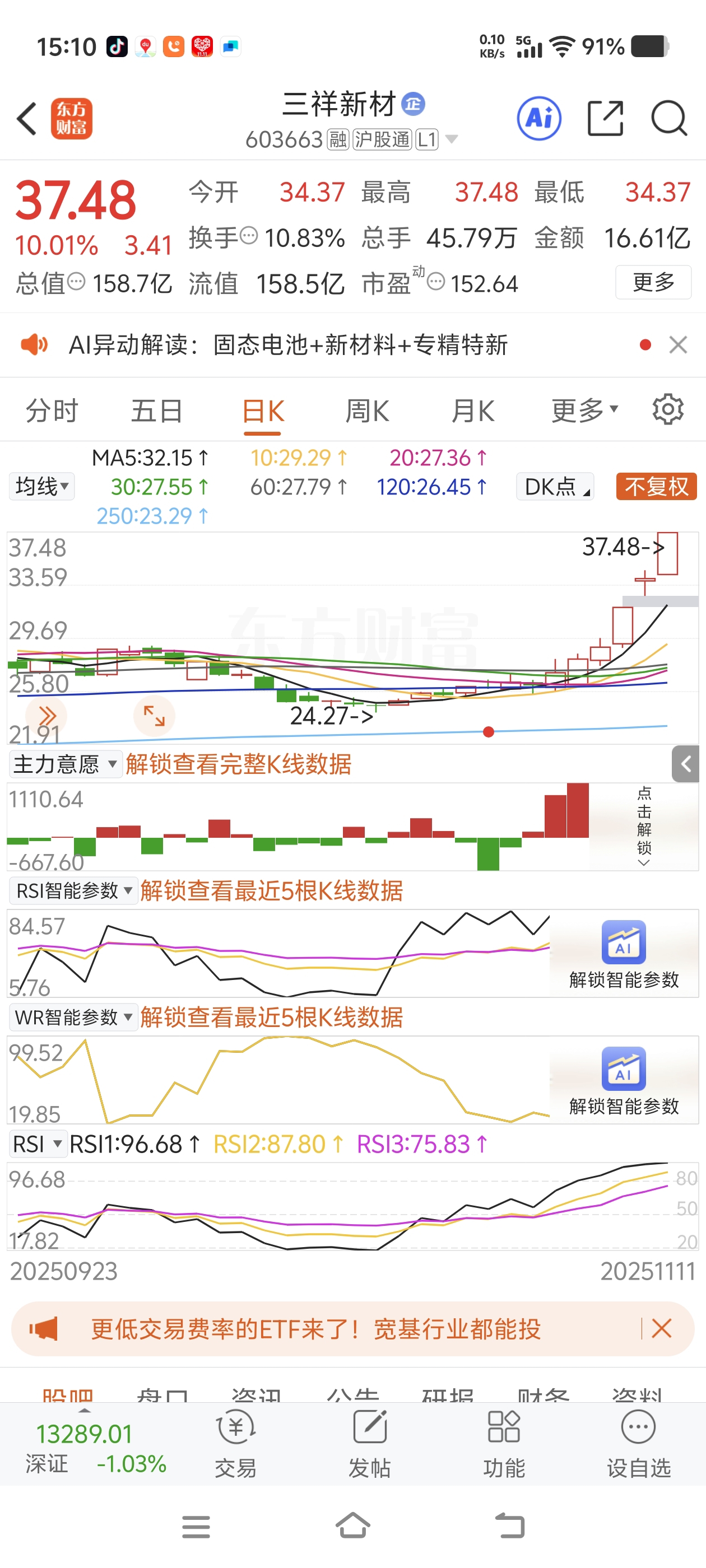The height and width of the screenshot is (1568, 706).
Task: Open the 主力意愿 indicator dropdown
Action: [65, 764]
